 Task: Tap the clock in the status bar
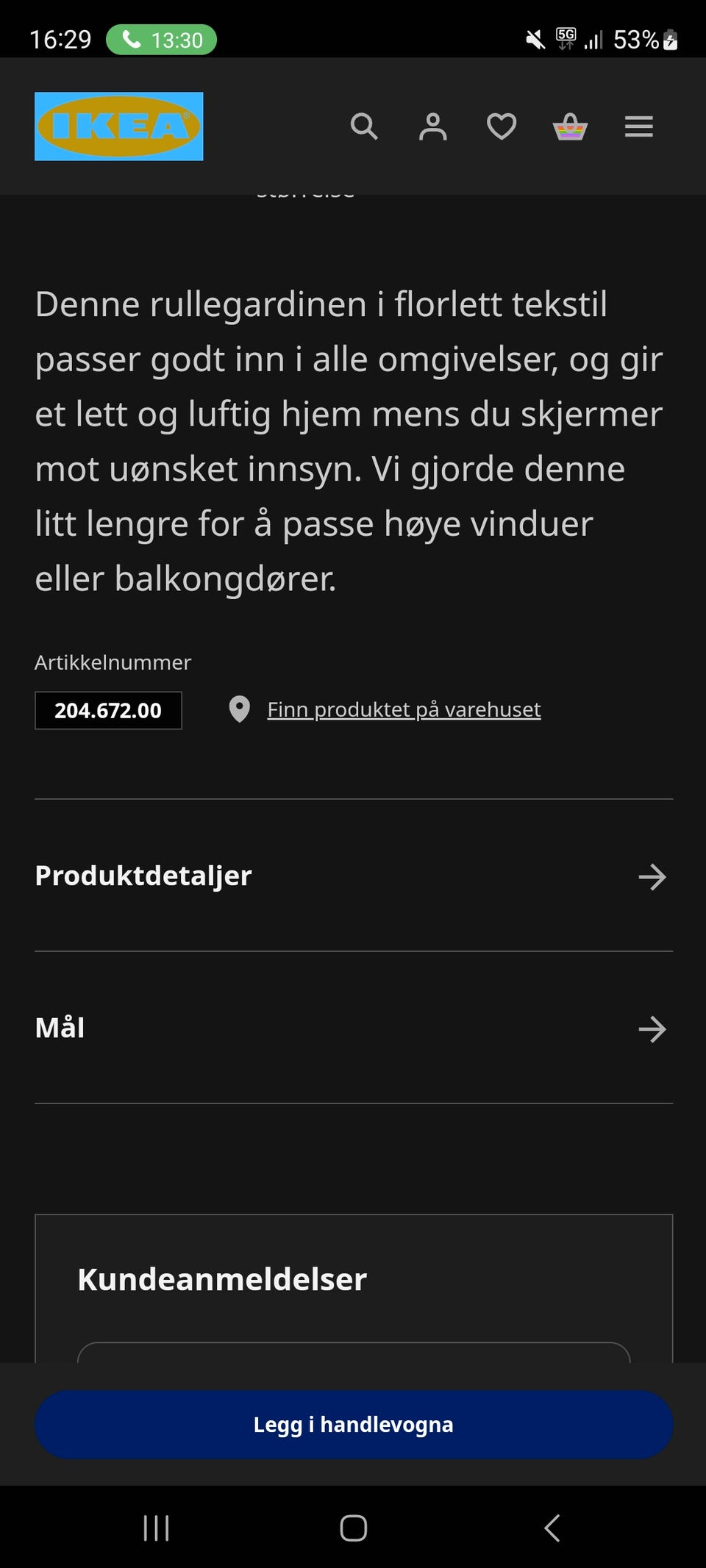(x=62, y=39)
